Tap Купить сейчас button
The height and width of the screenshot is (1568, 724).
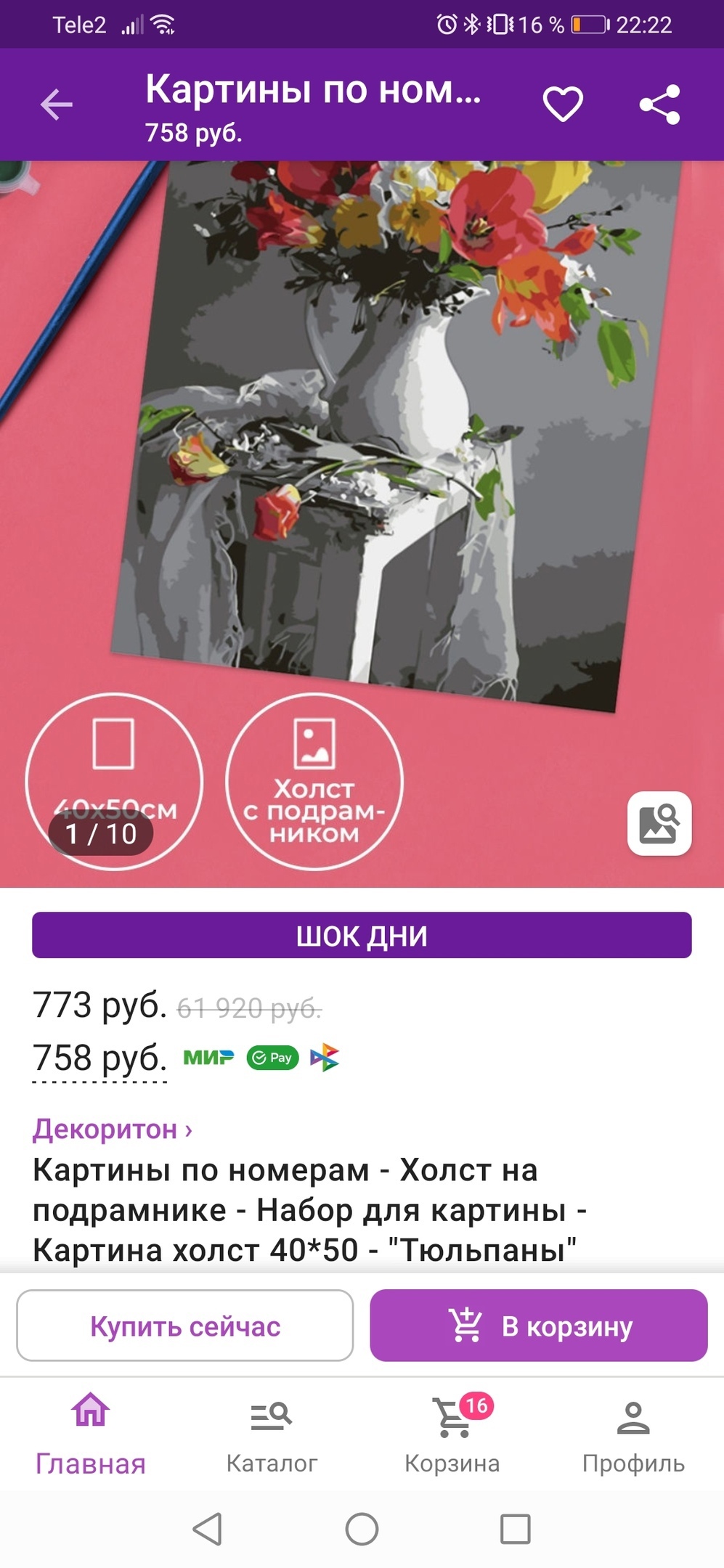185,1326
